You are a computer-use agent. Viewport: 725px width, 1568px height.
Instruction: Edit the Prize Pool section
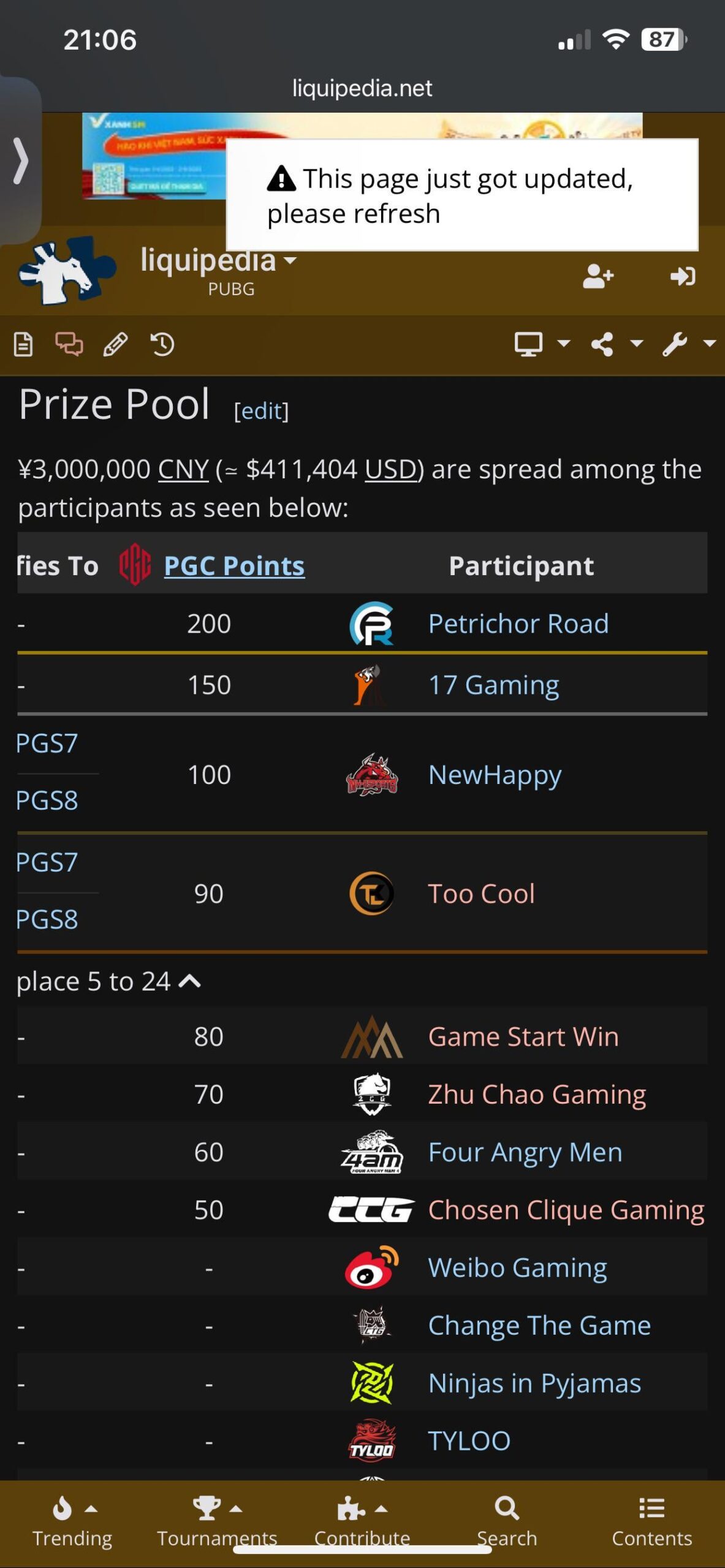(261, 410)
